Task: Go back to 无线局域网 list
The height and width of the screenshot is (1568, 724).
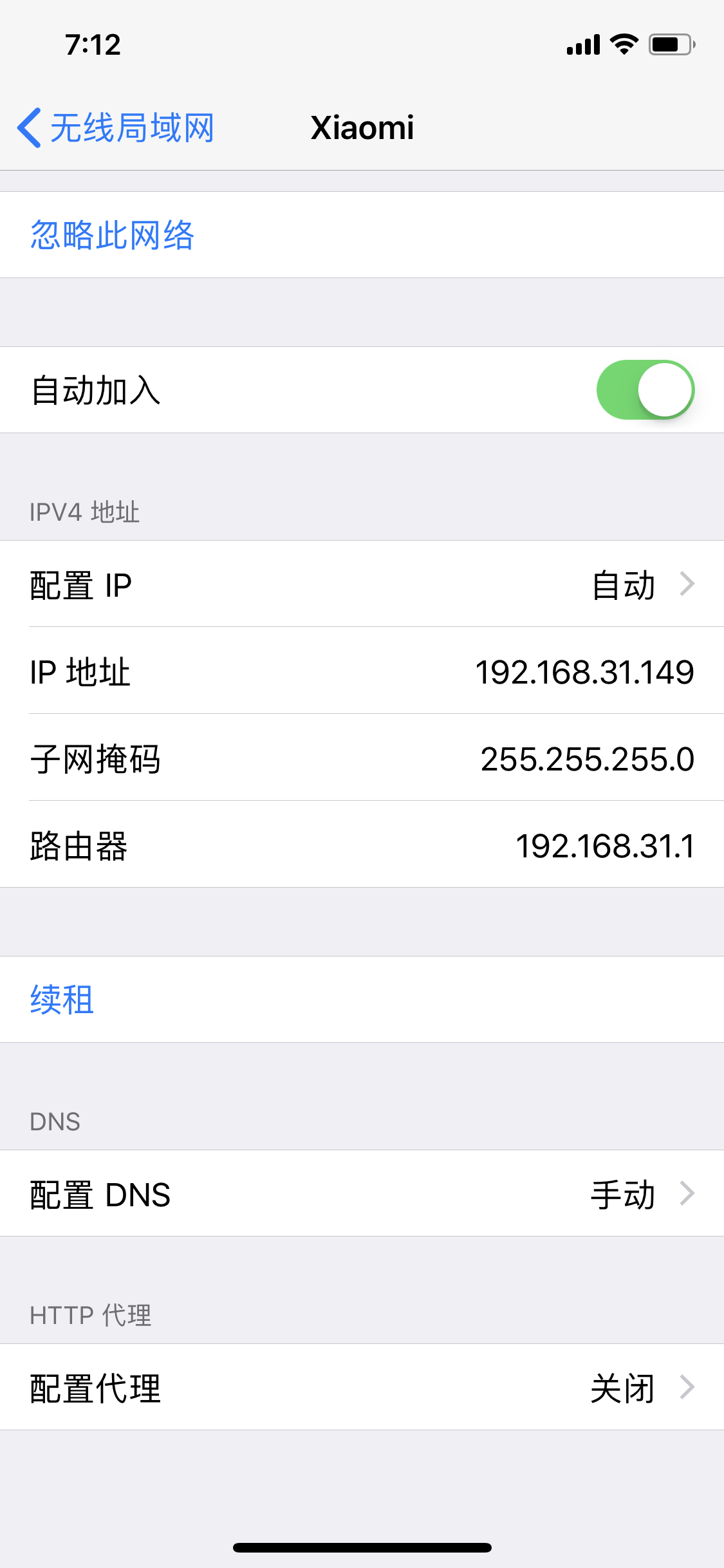Action: coord(116,127)
